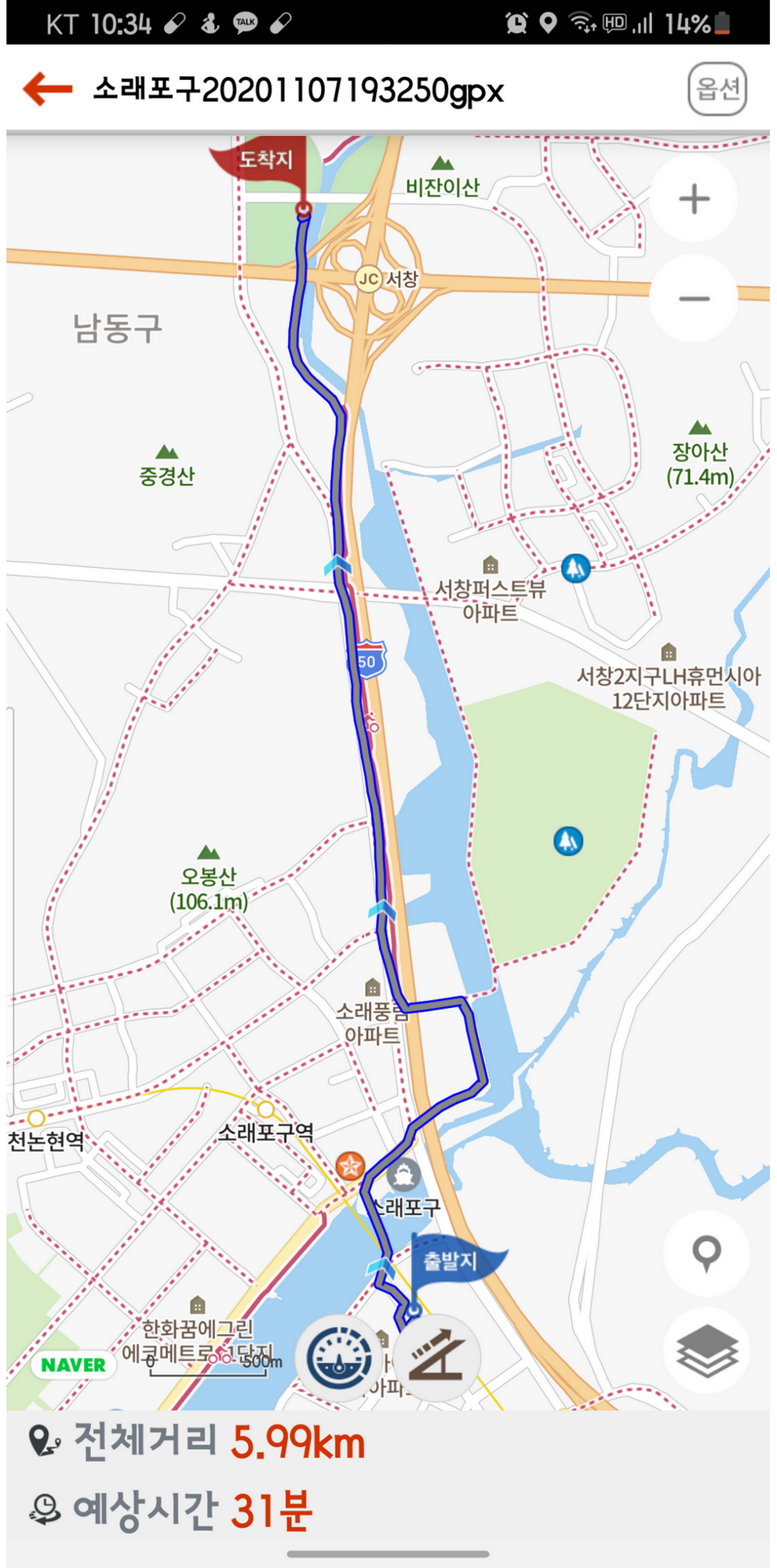
Task: Go back using the red arrow
Action: click(x=47, y=89)
